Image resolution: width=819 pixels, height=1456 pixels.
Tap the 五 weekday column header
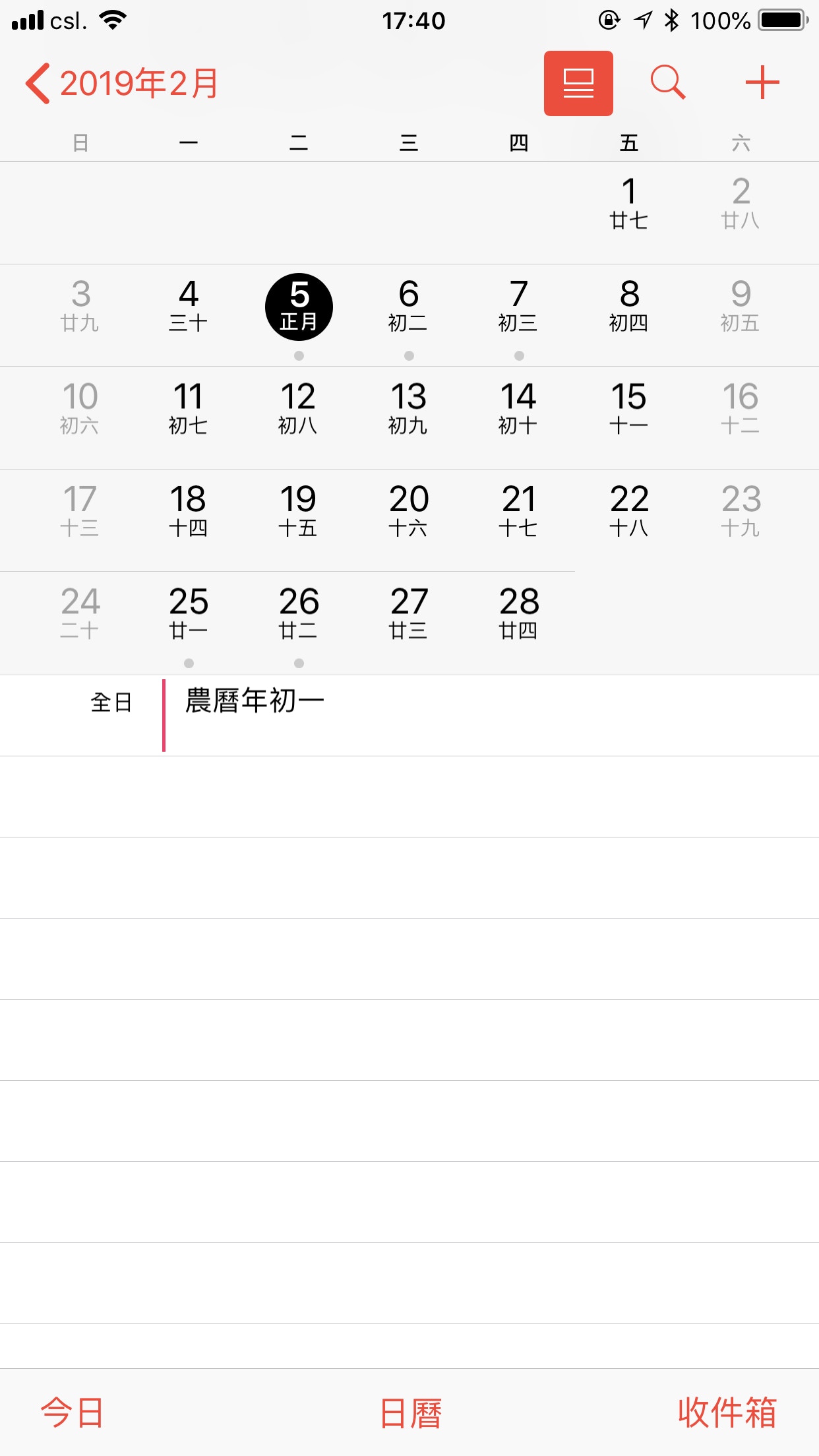point(629,142)
